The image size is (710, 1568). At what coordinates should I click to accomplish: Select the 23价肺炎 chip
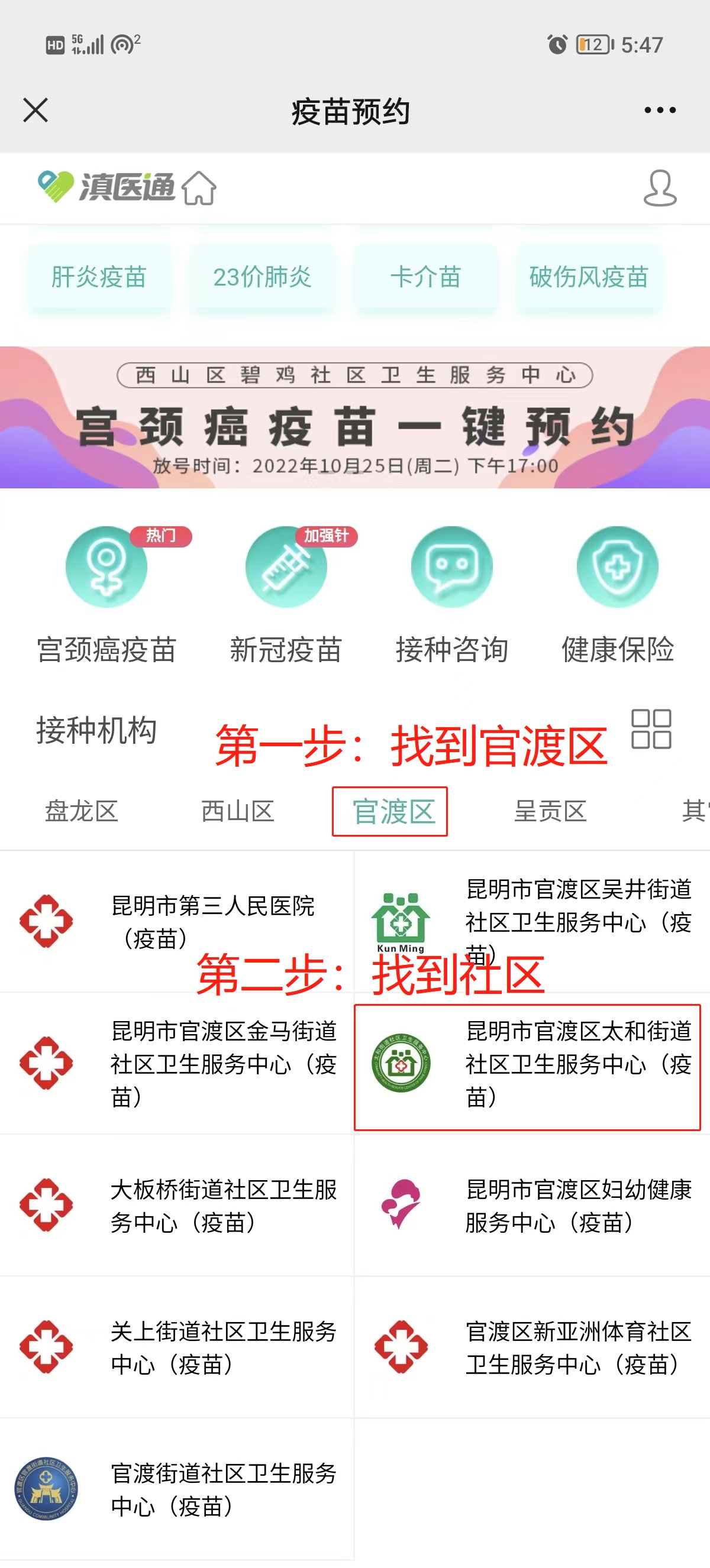262,277
